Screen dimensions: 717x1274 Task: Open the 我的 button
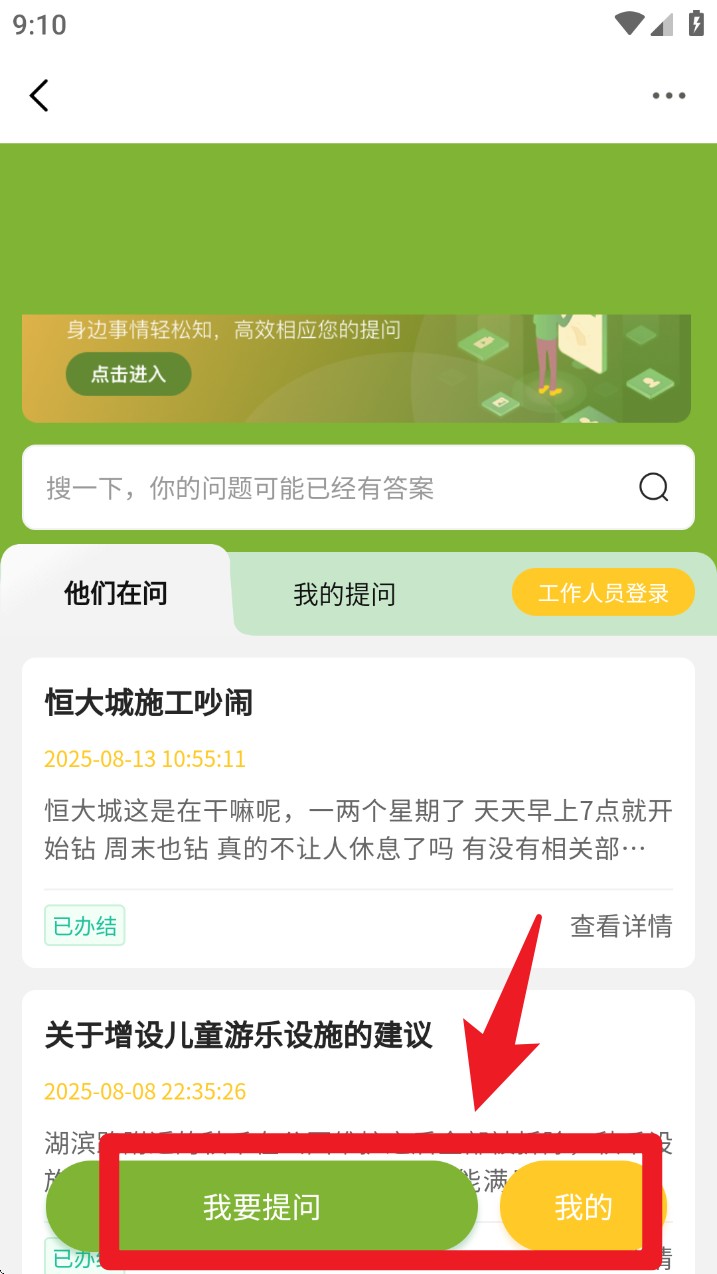pos(583,1207)
